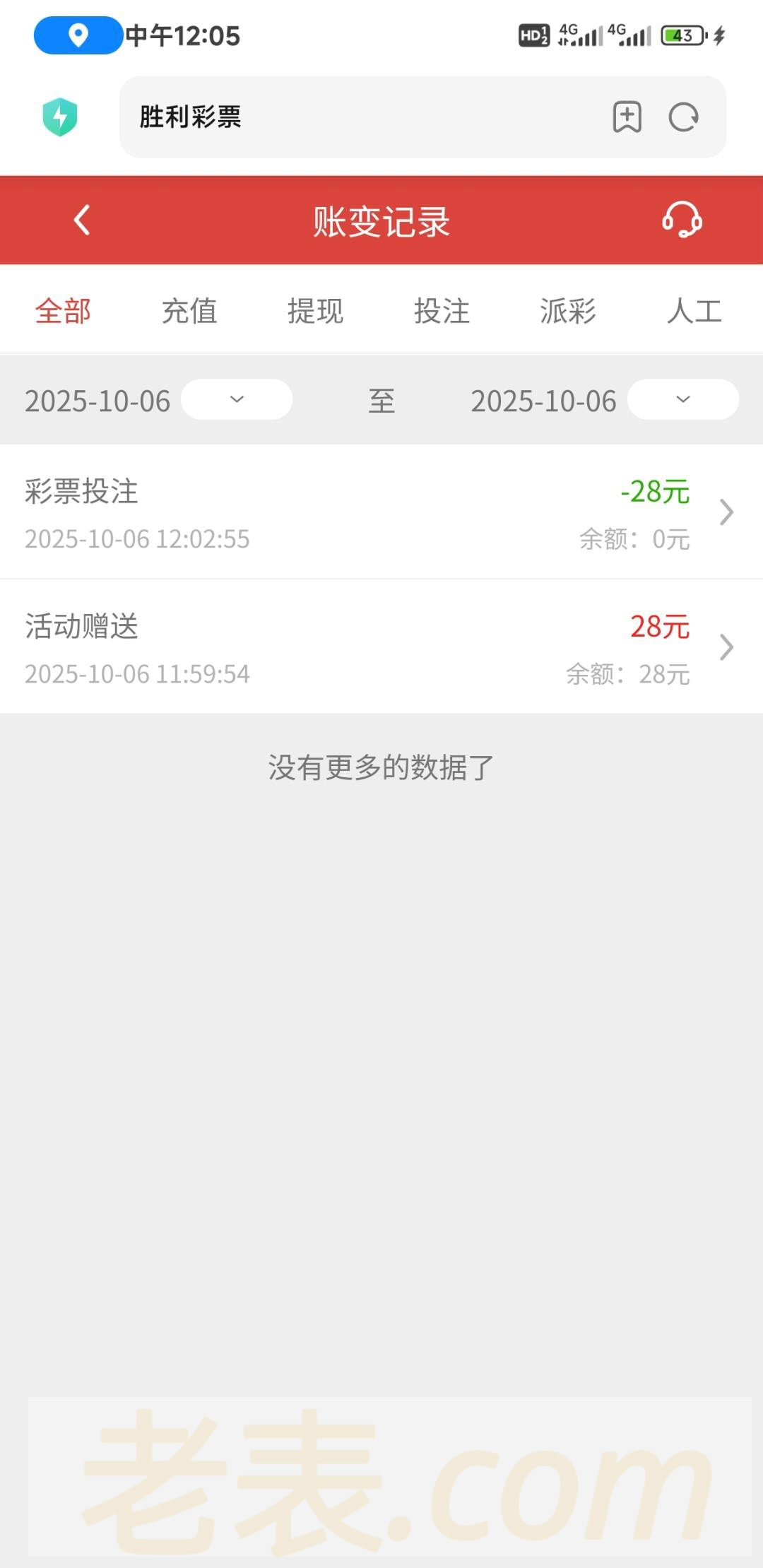763x1568 pixels.
Task: Reload the 胜利彩票 page
Action: pyautogui.click(x=683, y=117)
